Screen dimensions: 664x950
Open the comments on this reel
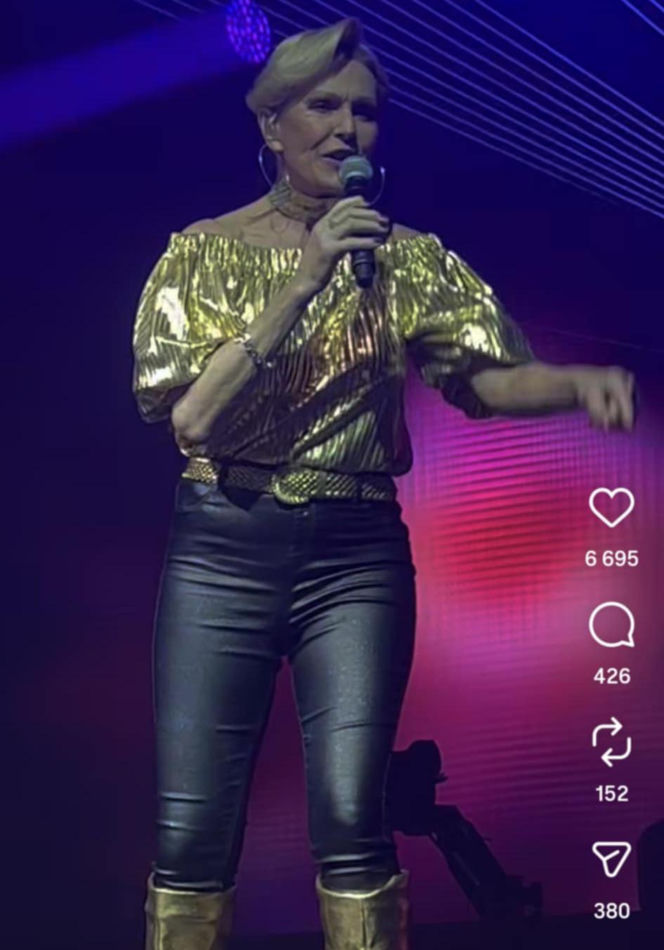611,626
